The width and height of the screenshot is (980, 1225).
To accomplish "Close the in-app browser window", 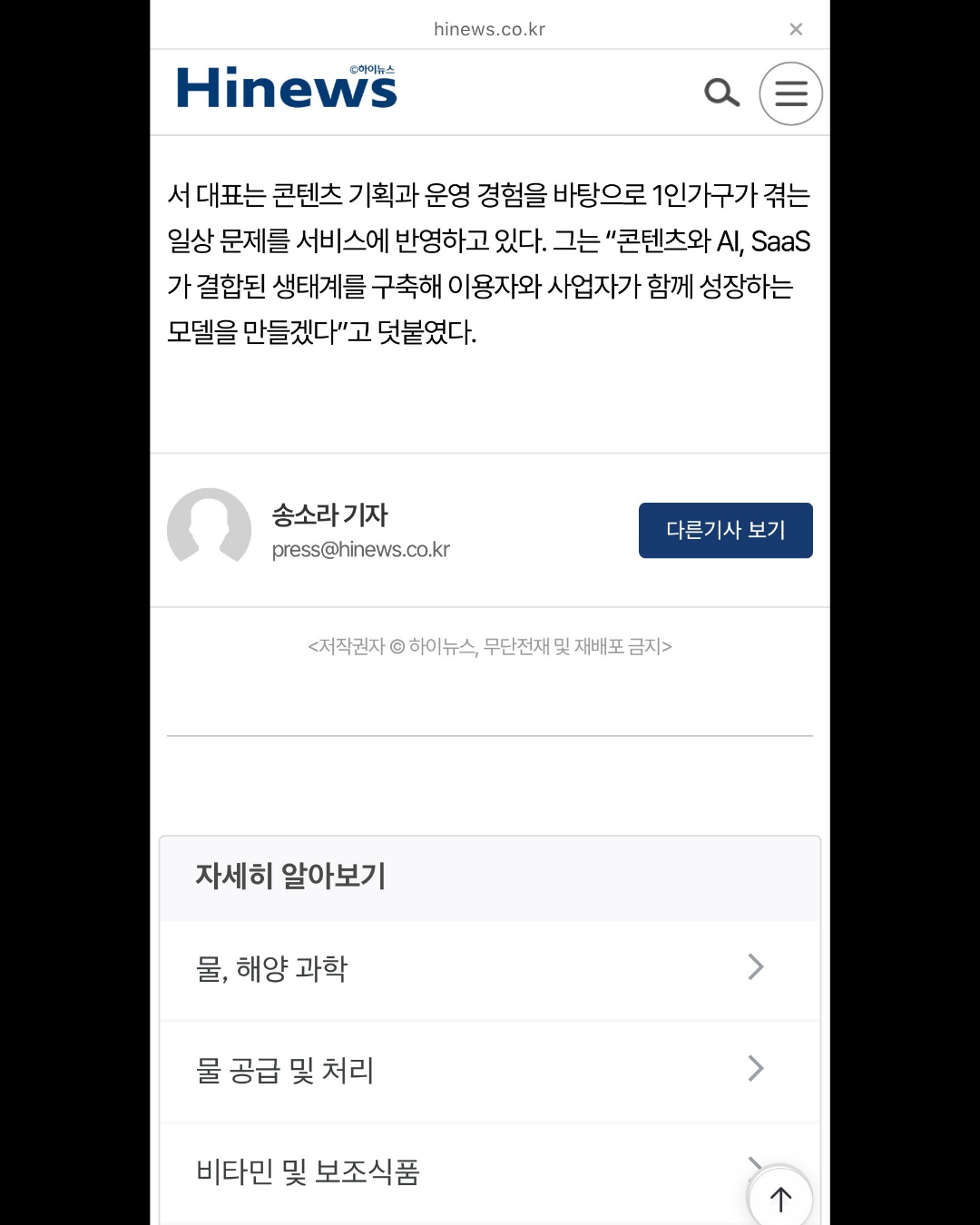I will (796, 29).
